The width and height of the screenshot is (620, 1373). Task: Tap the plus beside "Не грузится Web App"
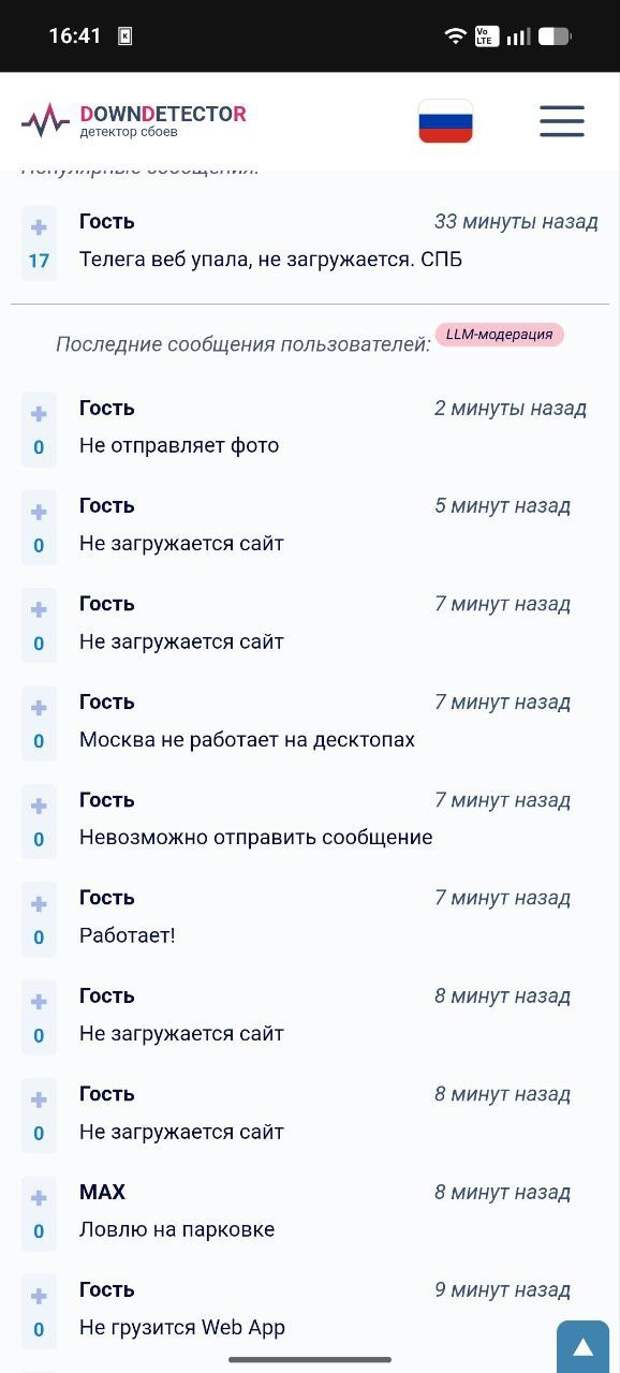pyautogui.click(x=39, y=1295)
